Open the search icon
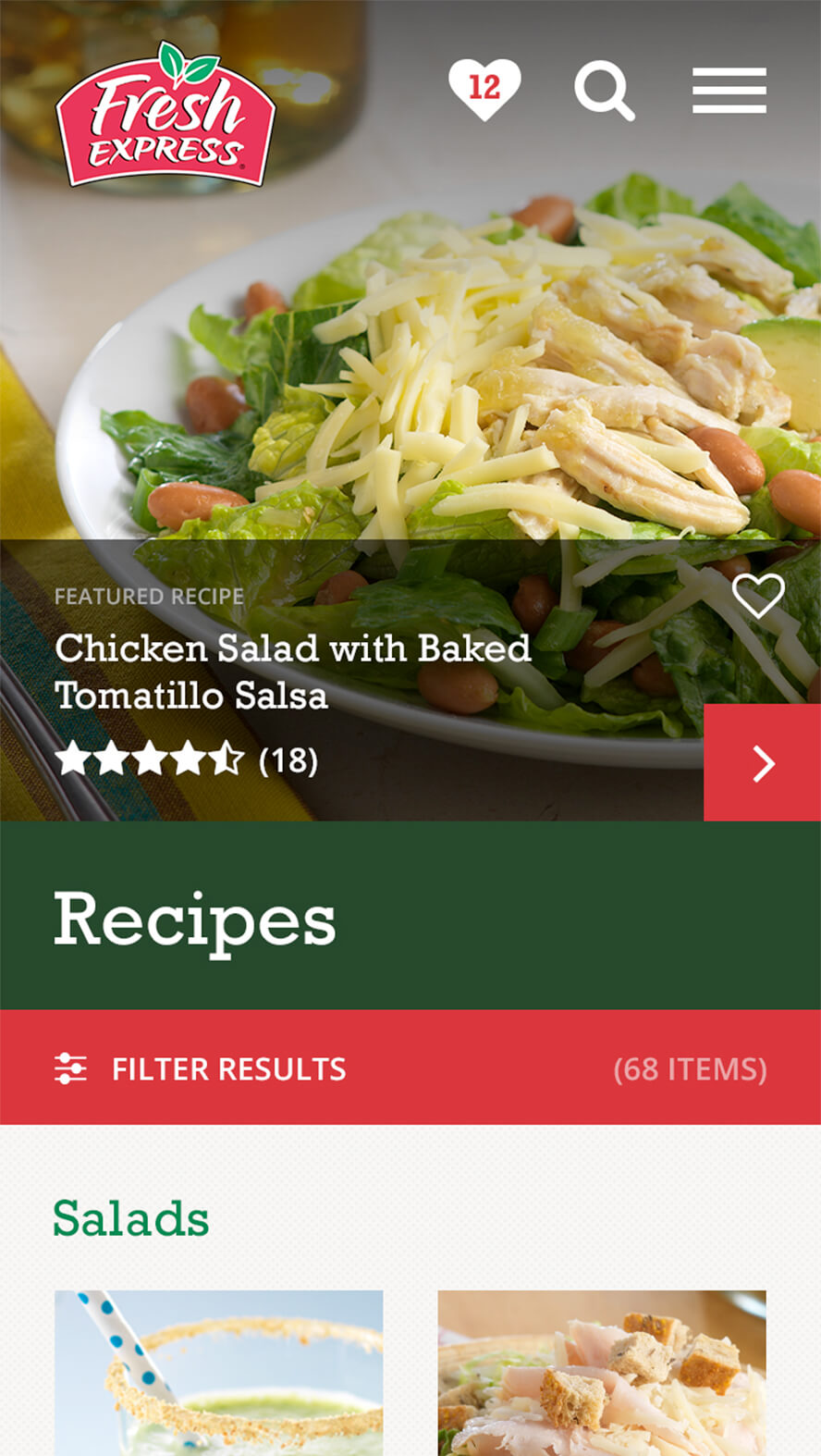This screenshot has height=1456, width=821. 605,91
